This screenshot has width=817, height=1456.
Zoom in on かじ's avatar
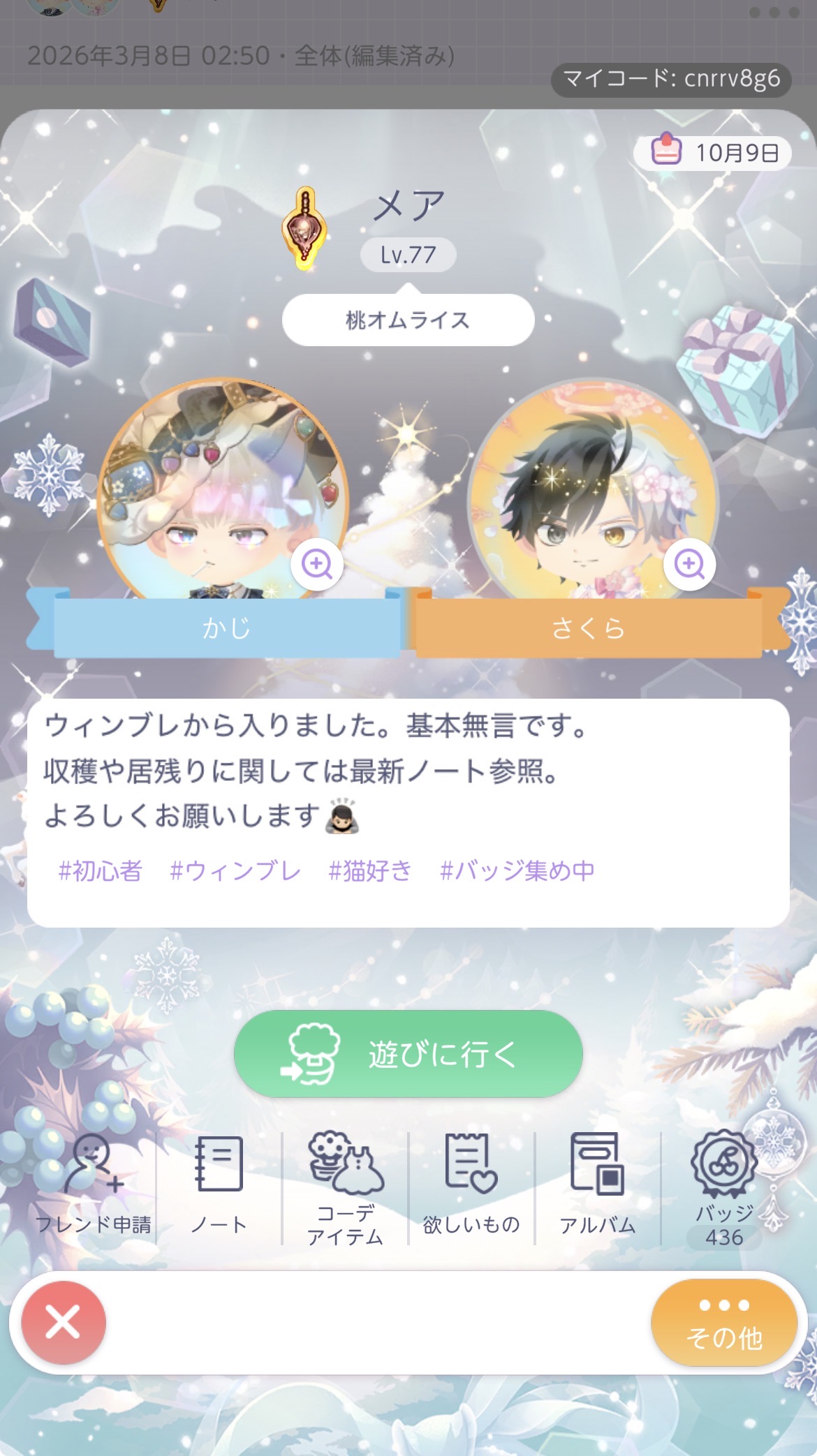click(317, 564)
